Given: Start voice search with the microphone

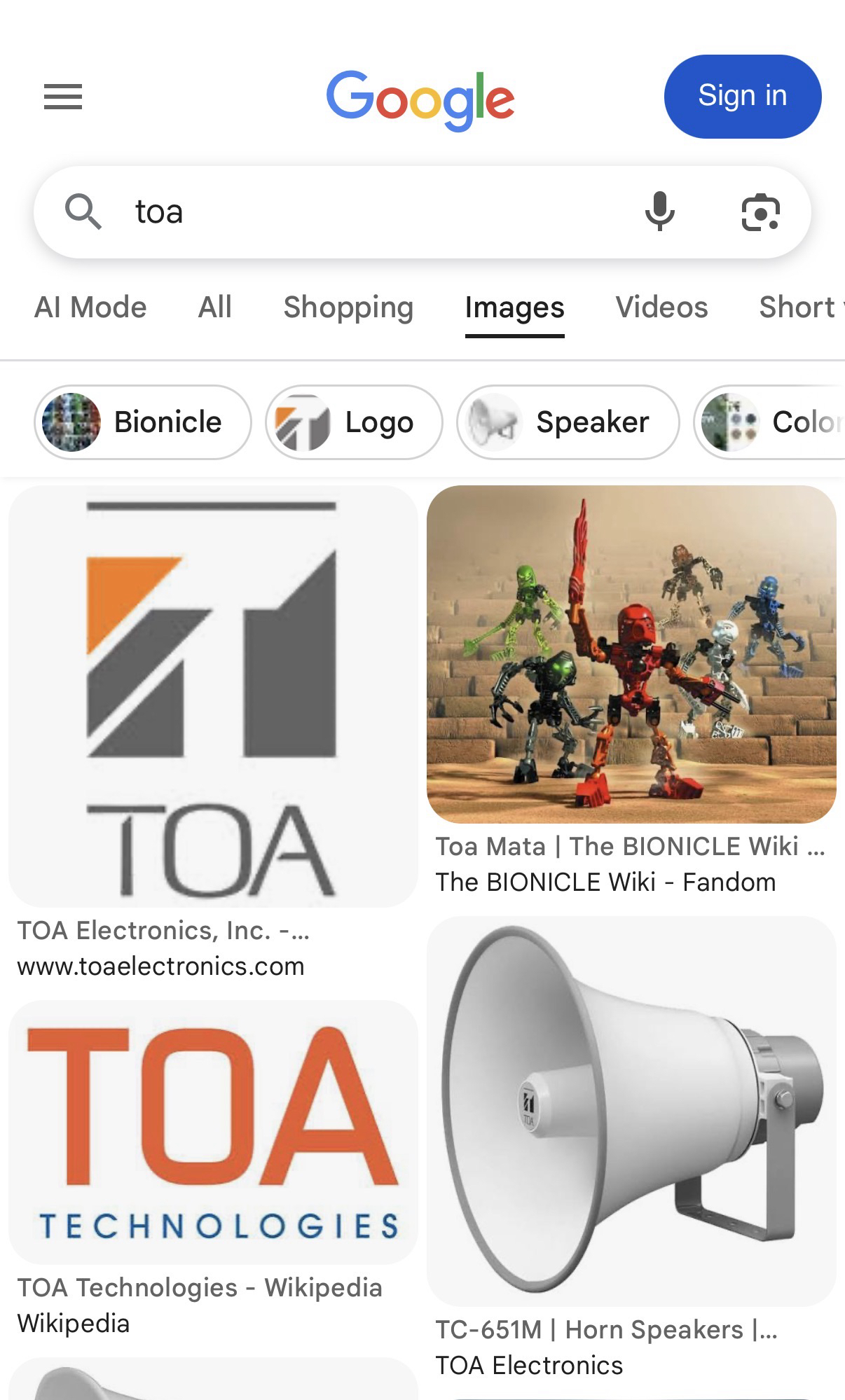Looking at the screenshot, I should click(659, 212).
